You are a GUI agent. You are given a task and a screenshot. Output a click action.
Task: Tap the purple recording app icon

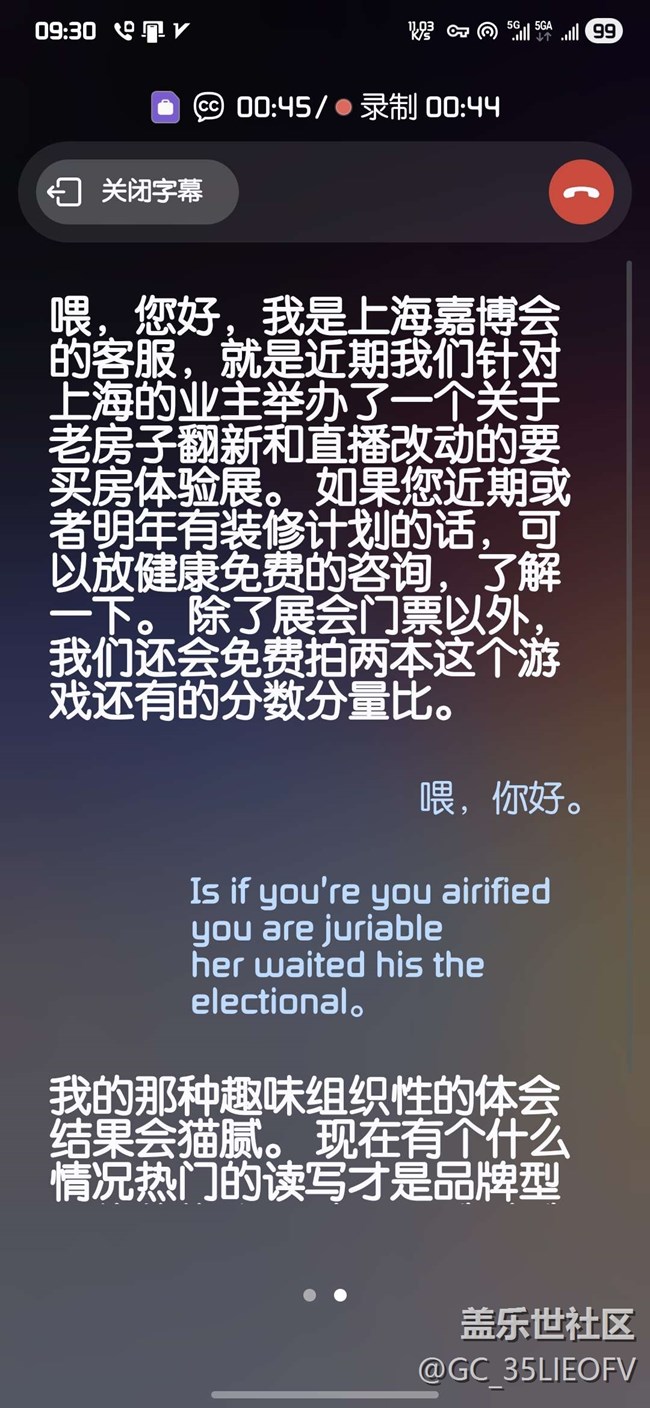[165, 107]
